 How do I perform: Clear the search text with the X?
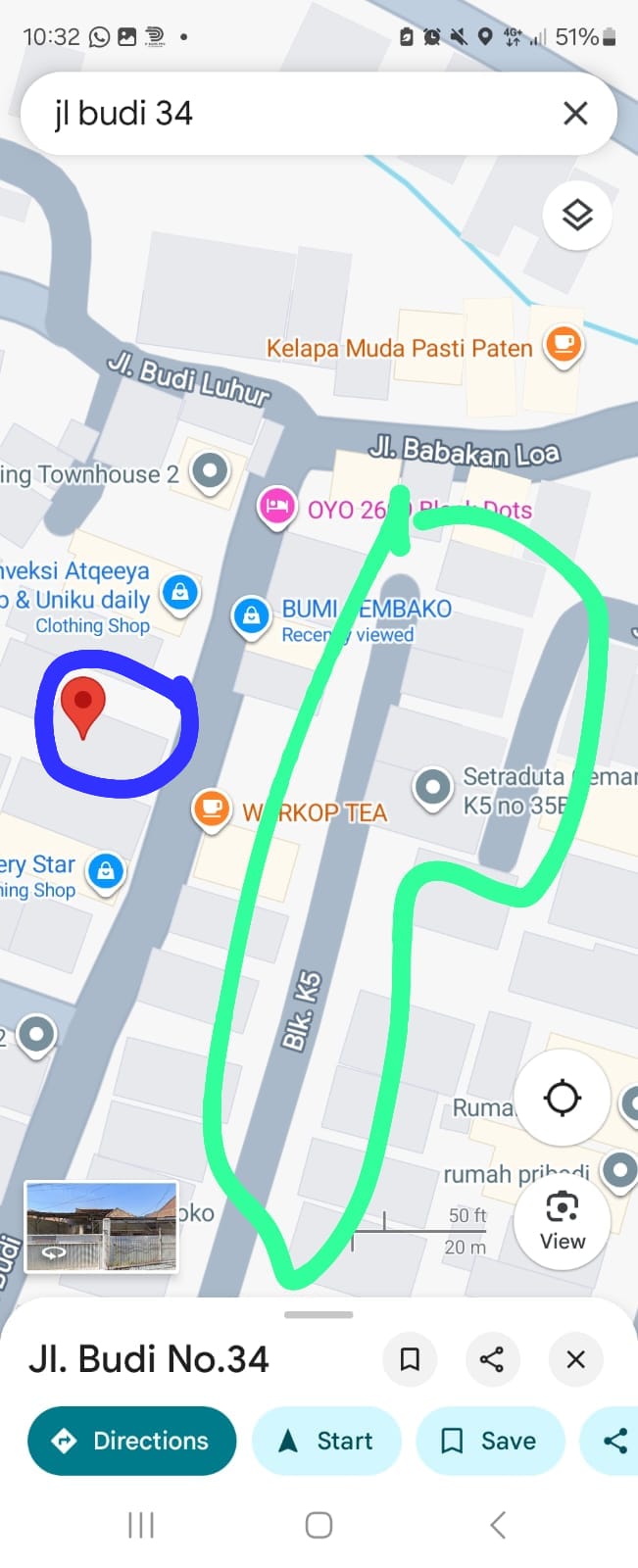pos(575,114)
